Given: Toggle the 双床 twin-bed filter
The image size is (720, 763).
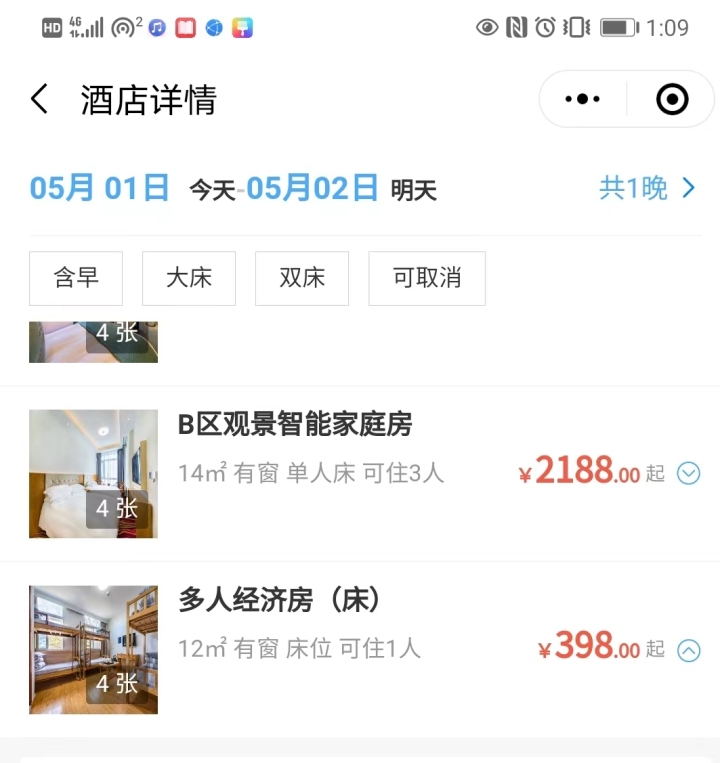Looking at the screenshot, I should point(301,279).
